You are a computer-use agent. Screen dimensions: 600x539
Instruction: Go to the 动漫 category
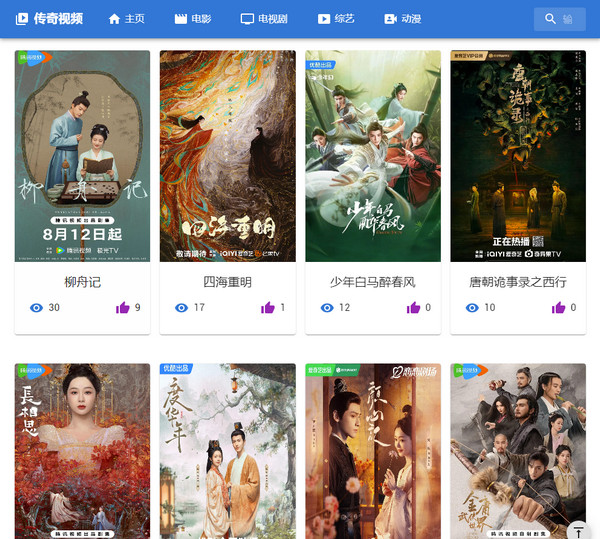coord(402,19)
